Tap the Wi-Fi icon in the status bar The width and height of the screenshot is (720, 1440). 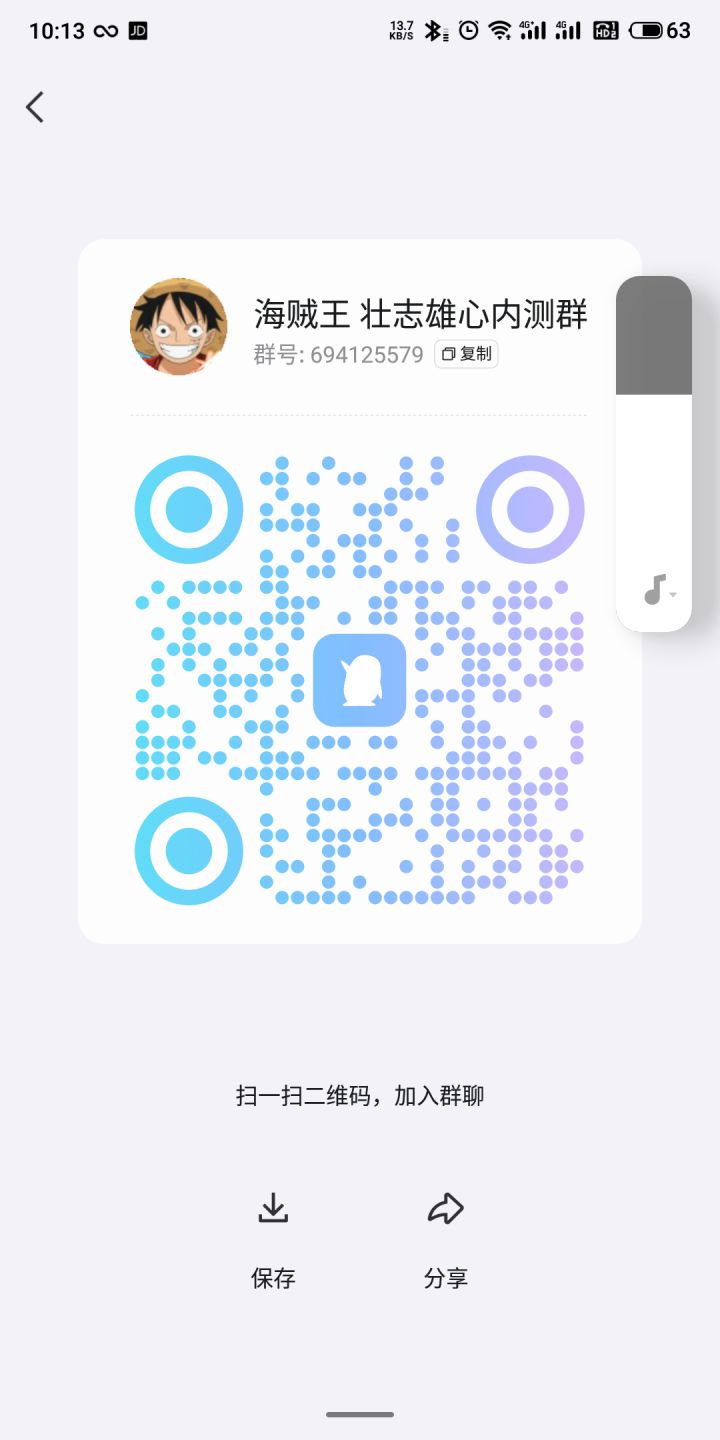point(500,30)
